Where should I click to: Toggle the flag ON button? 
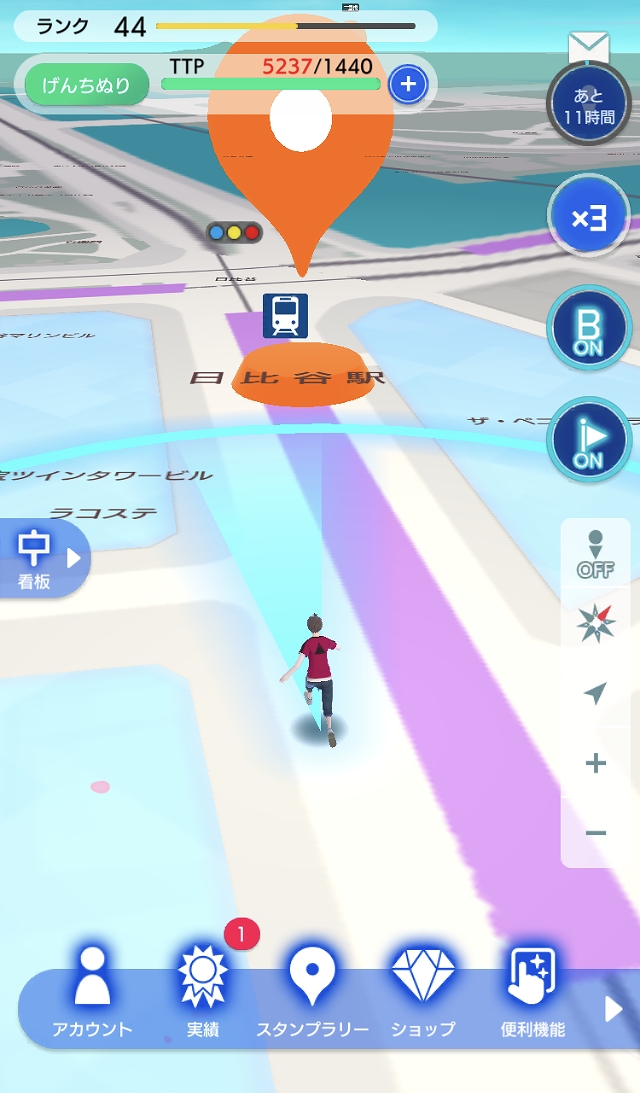coord(588,440)
